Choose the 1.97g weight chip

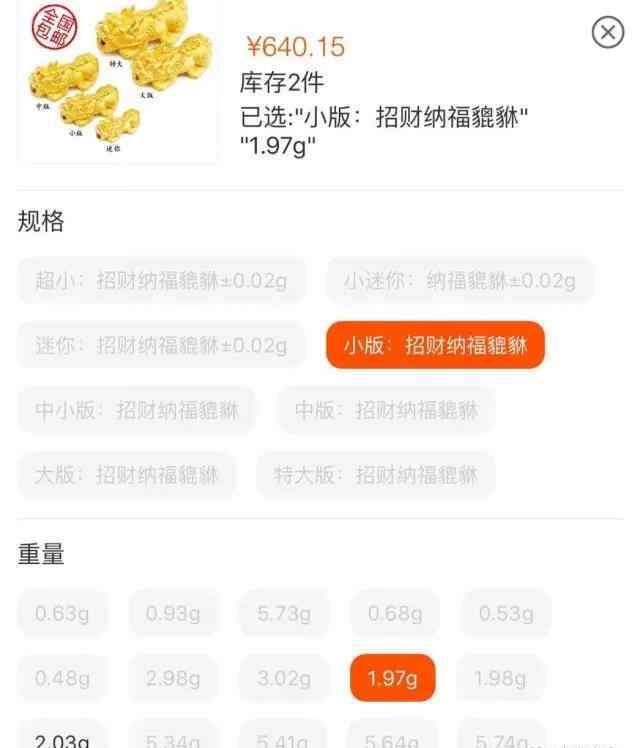point(392,679)
